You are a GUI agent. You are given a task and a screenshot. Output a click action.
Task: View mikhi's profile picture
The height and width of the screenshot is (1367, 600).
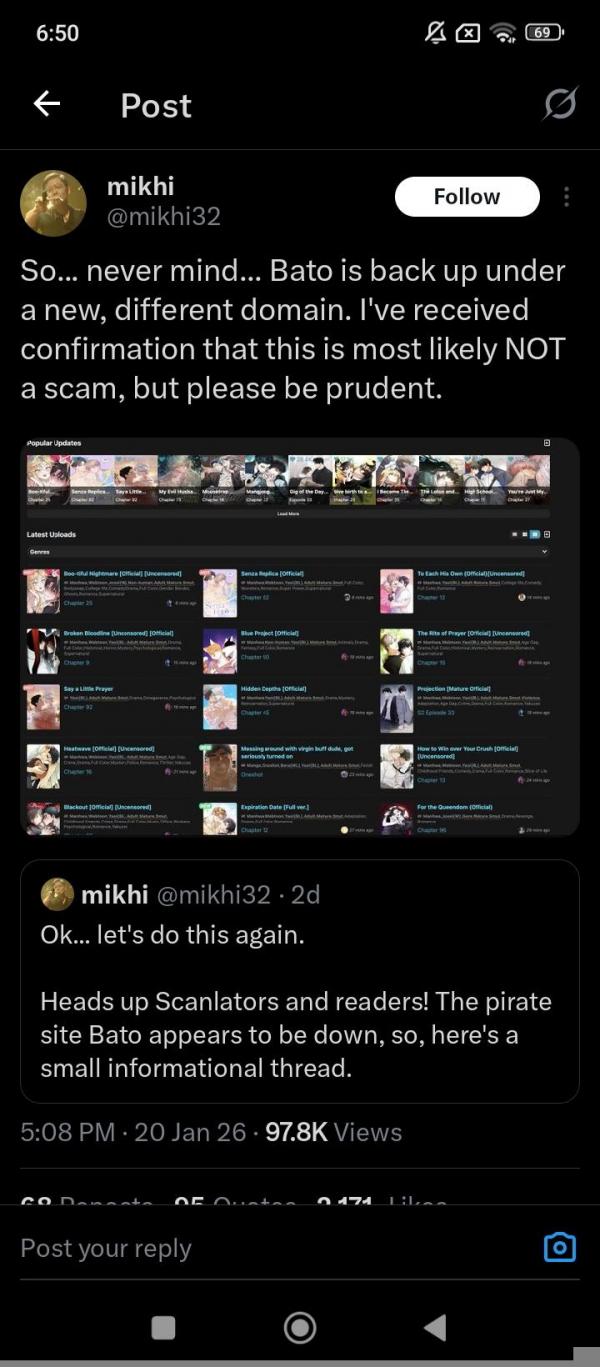(x=53, y=203)
